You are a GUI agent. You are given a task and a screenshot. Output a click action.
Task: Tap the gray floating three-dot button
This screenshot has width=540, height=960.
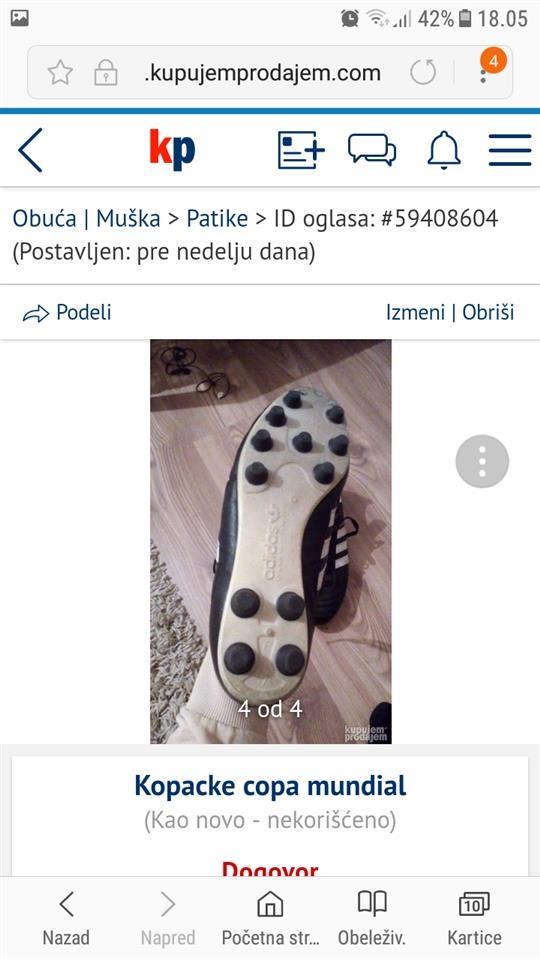click(482, 461)
